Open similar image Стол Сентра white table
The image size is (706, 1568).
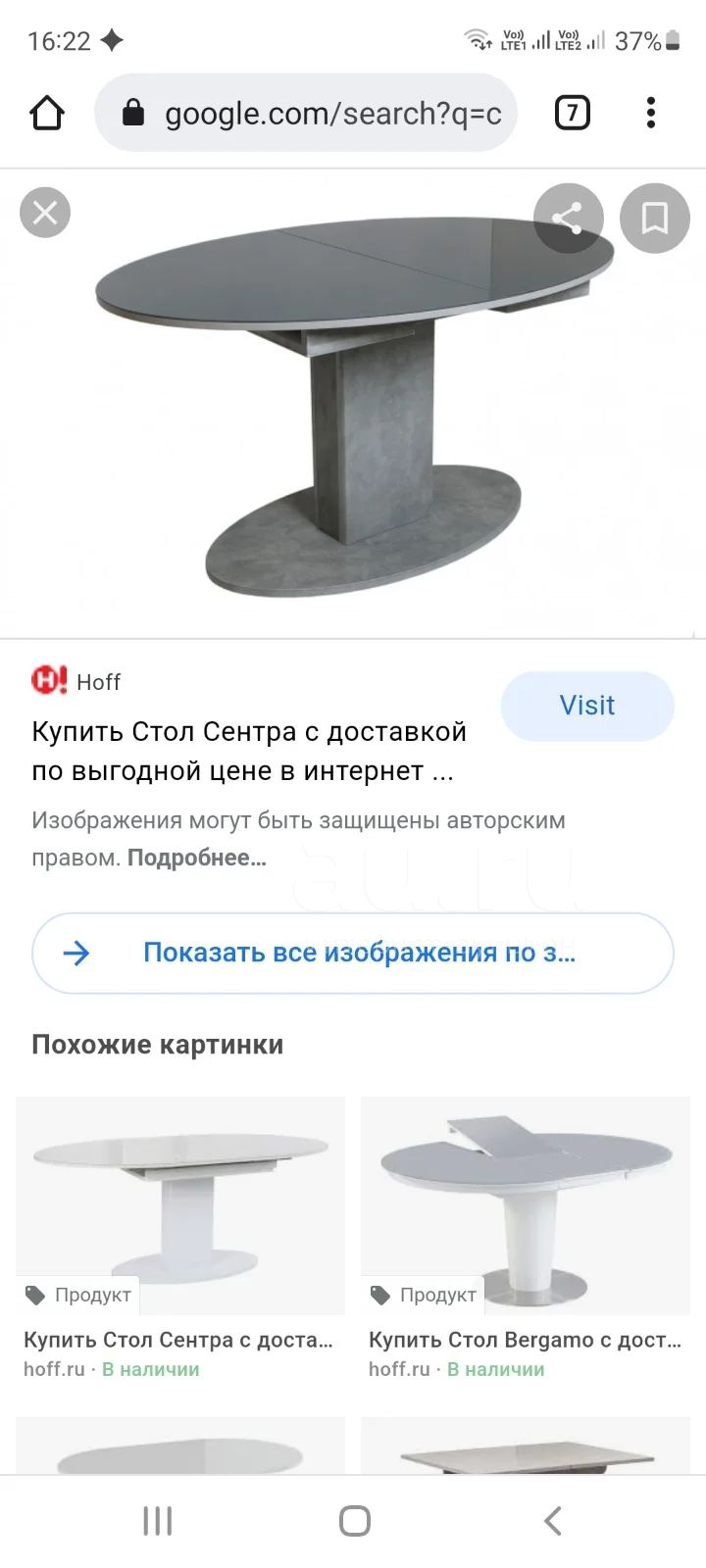[180, 1240]
